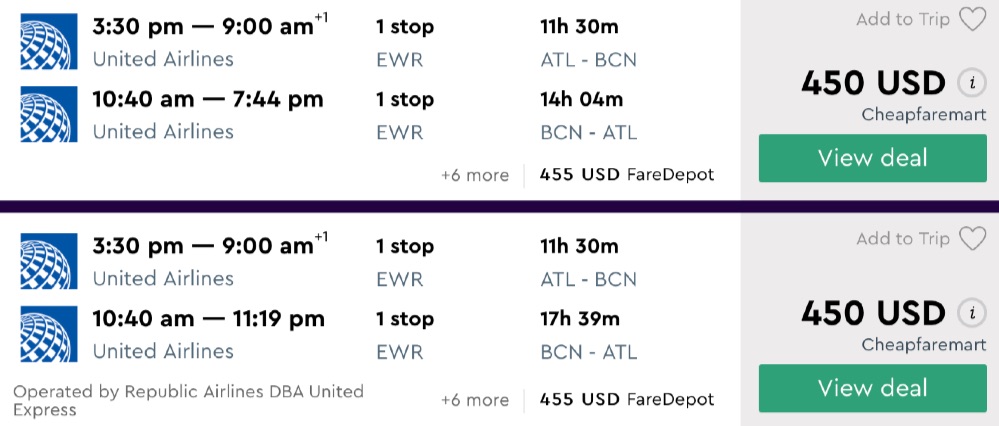Expand +6 more offers on the 17h 39m itinerary
The height and width of the screenshot is (426, 999).
[x=475, y=400]
